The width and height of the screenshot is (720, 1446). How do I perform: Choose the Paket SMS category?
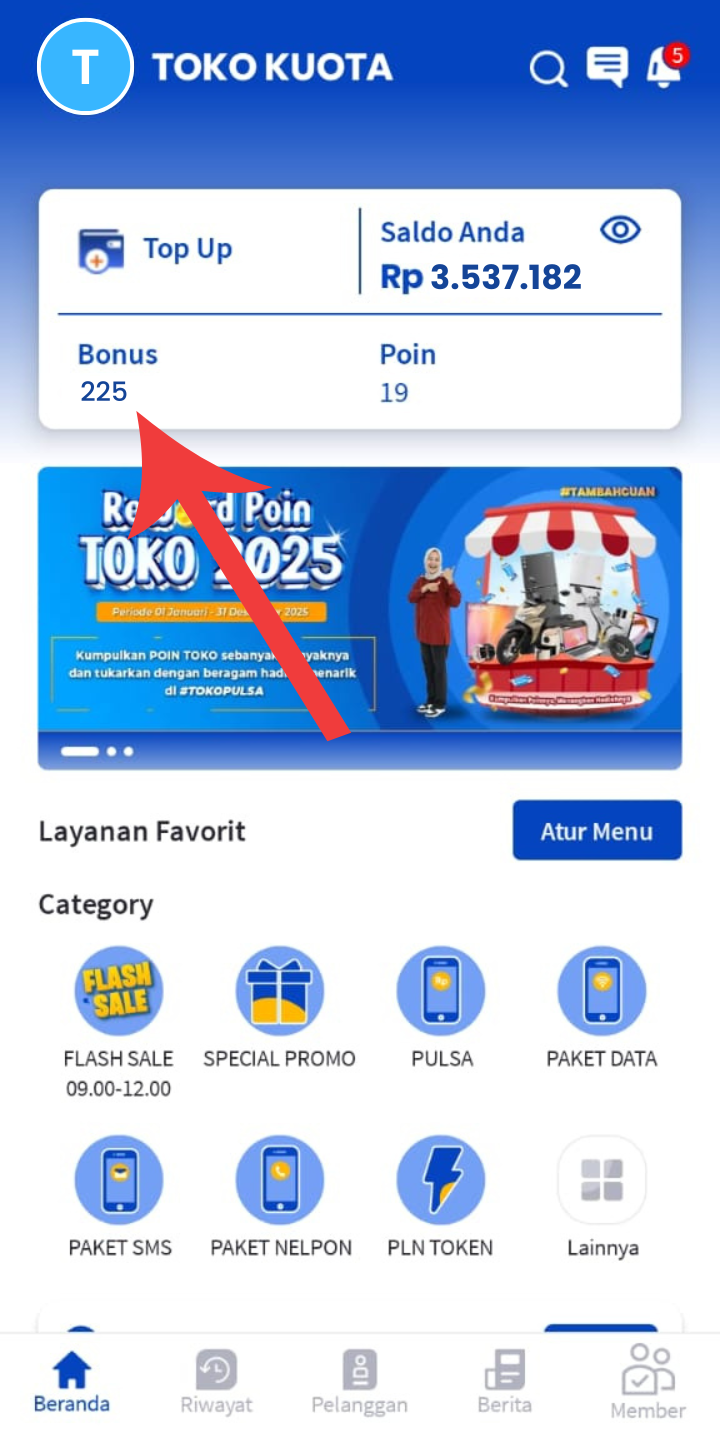pyautogui.click(x=119, y=1180)
